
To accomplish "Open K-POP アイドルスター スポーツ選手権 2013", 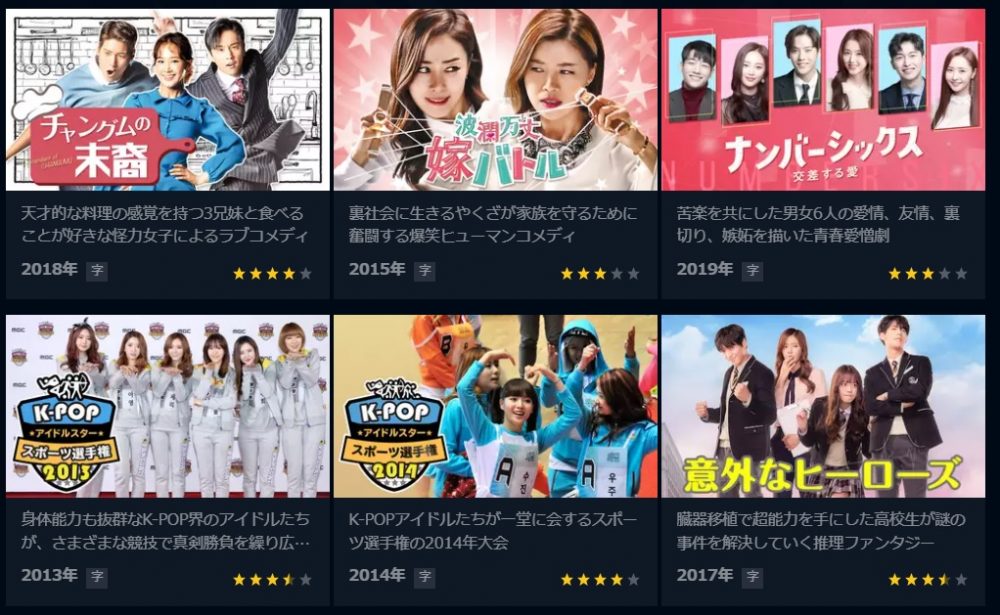I will 167,406.
